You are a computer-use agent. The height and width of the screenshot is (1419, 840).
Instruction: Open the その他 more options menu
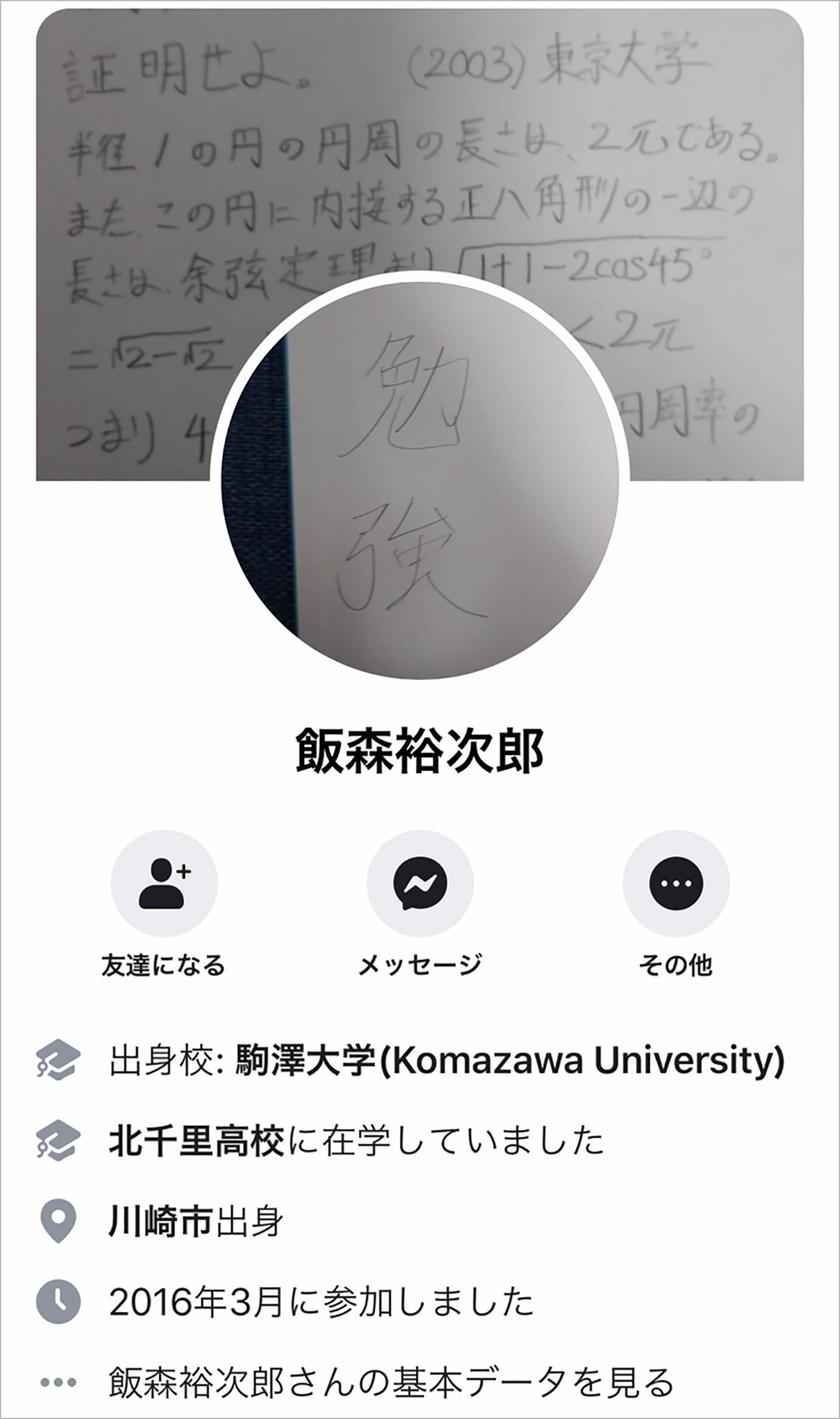[676, 884]
